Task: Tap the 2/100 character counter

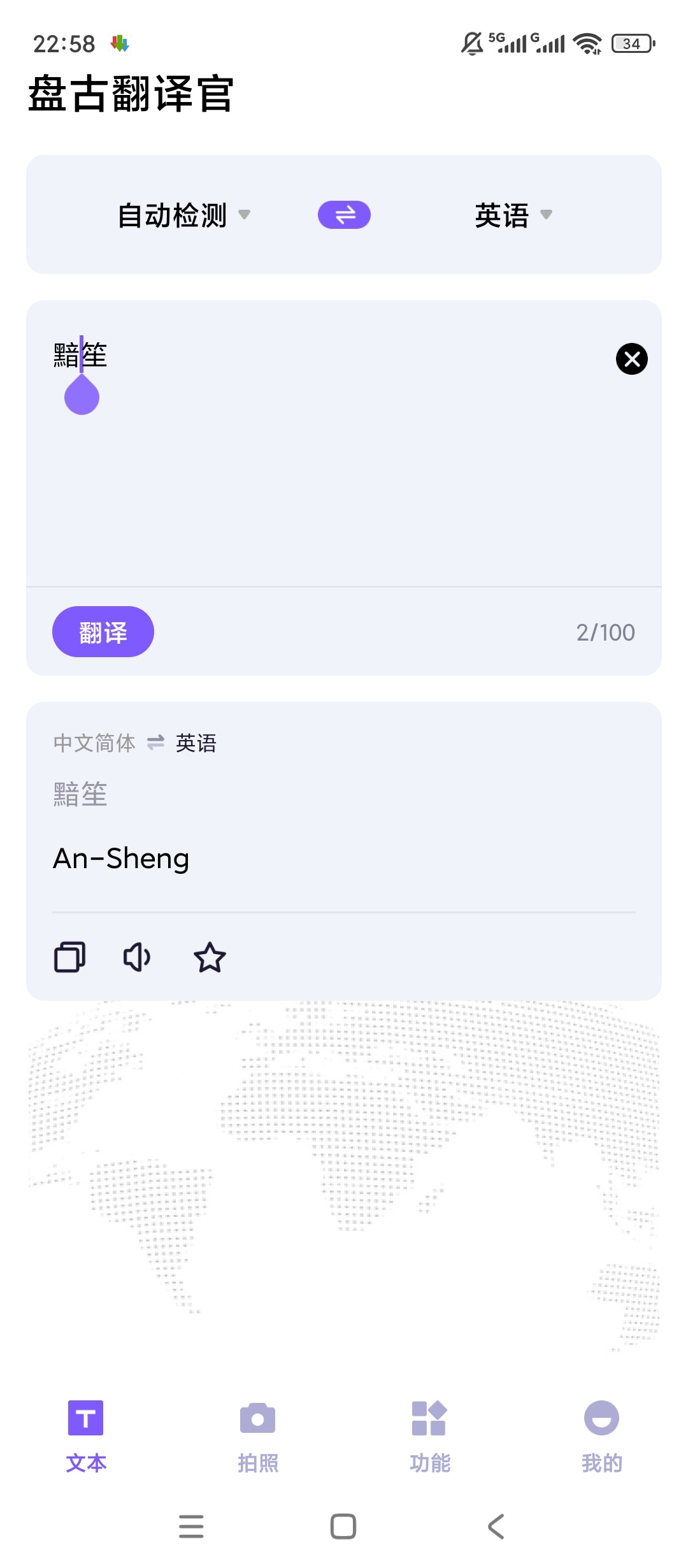Action: tap(605, 632)
